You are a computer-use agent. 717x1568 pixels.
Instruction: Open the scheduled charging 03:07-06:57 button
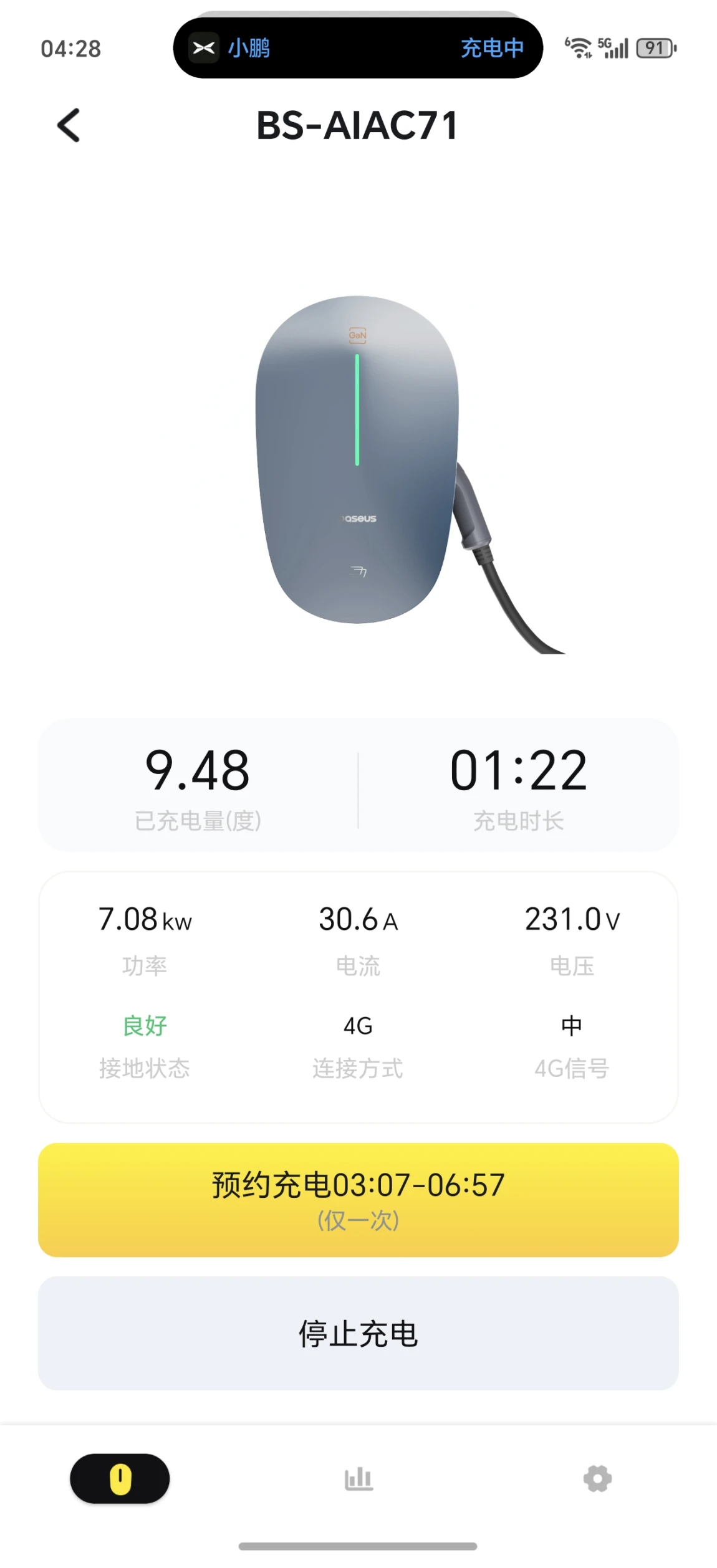point(358,1199)
